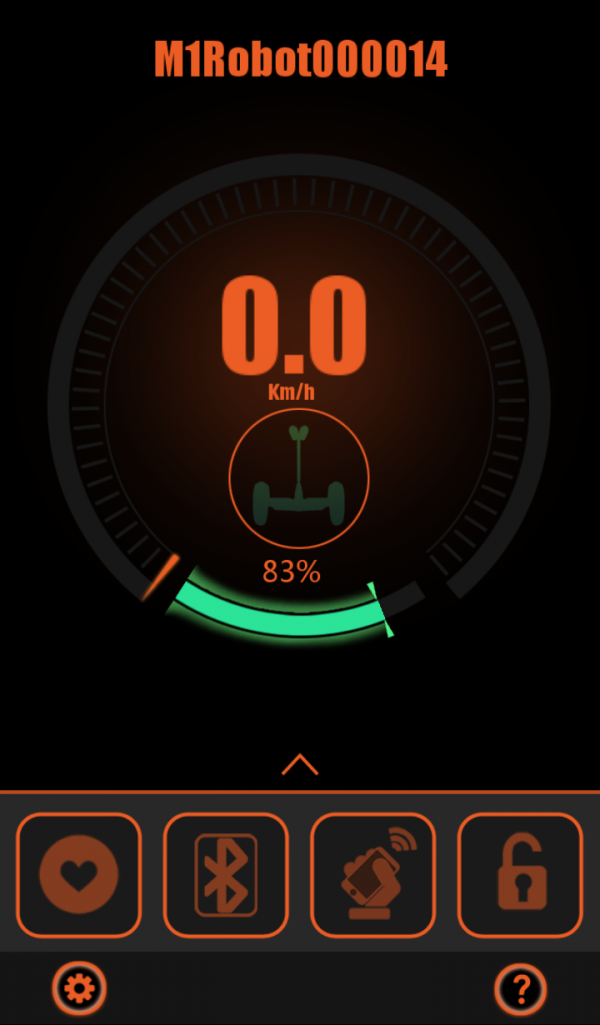The width and height of the screenshot is (600, 1025).
Task: Open the phone remote control button
Action: click(x=373, y=875)
